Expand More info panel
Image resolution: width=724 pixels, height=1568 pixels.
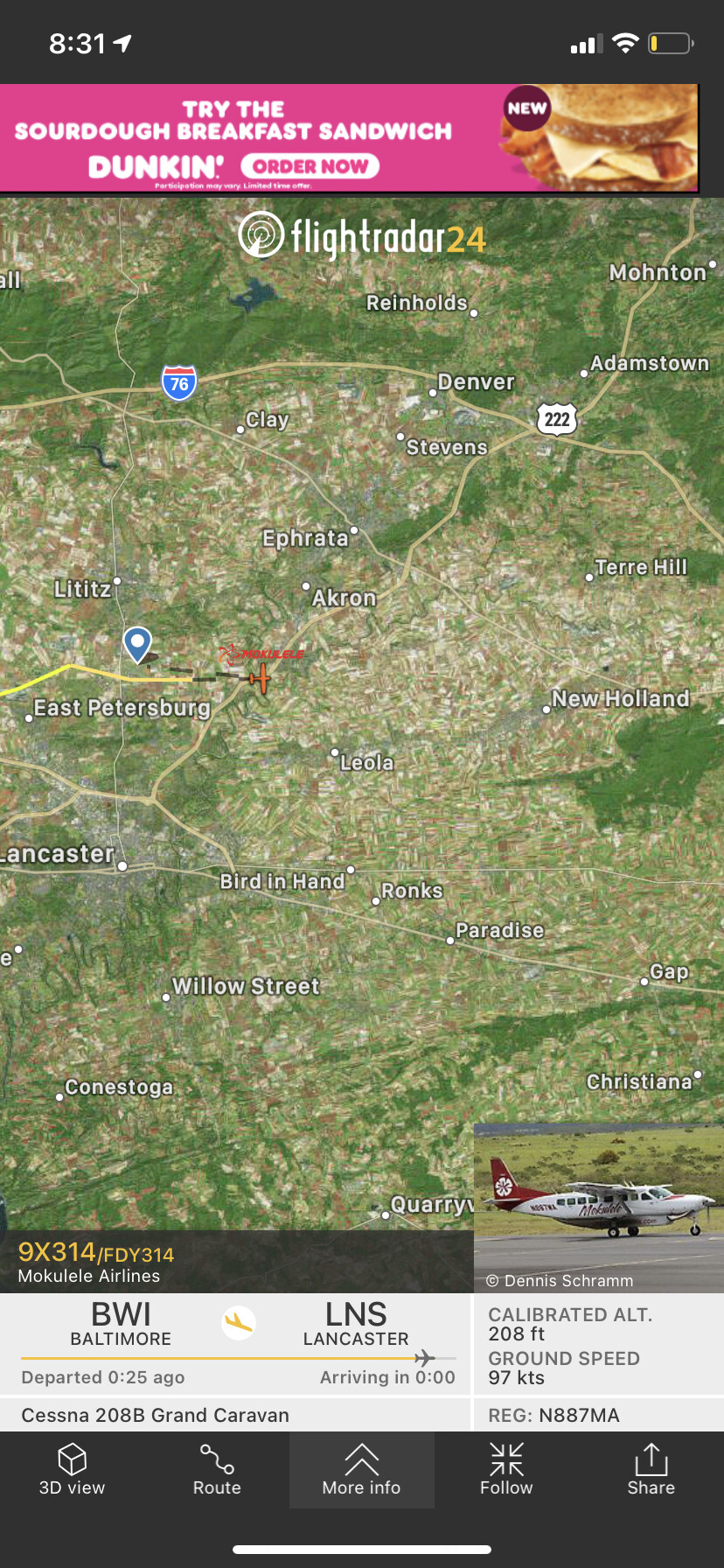coord(361,1470)
